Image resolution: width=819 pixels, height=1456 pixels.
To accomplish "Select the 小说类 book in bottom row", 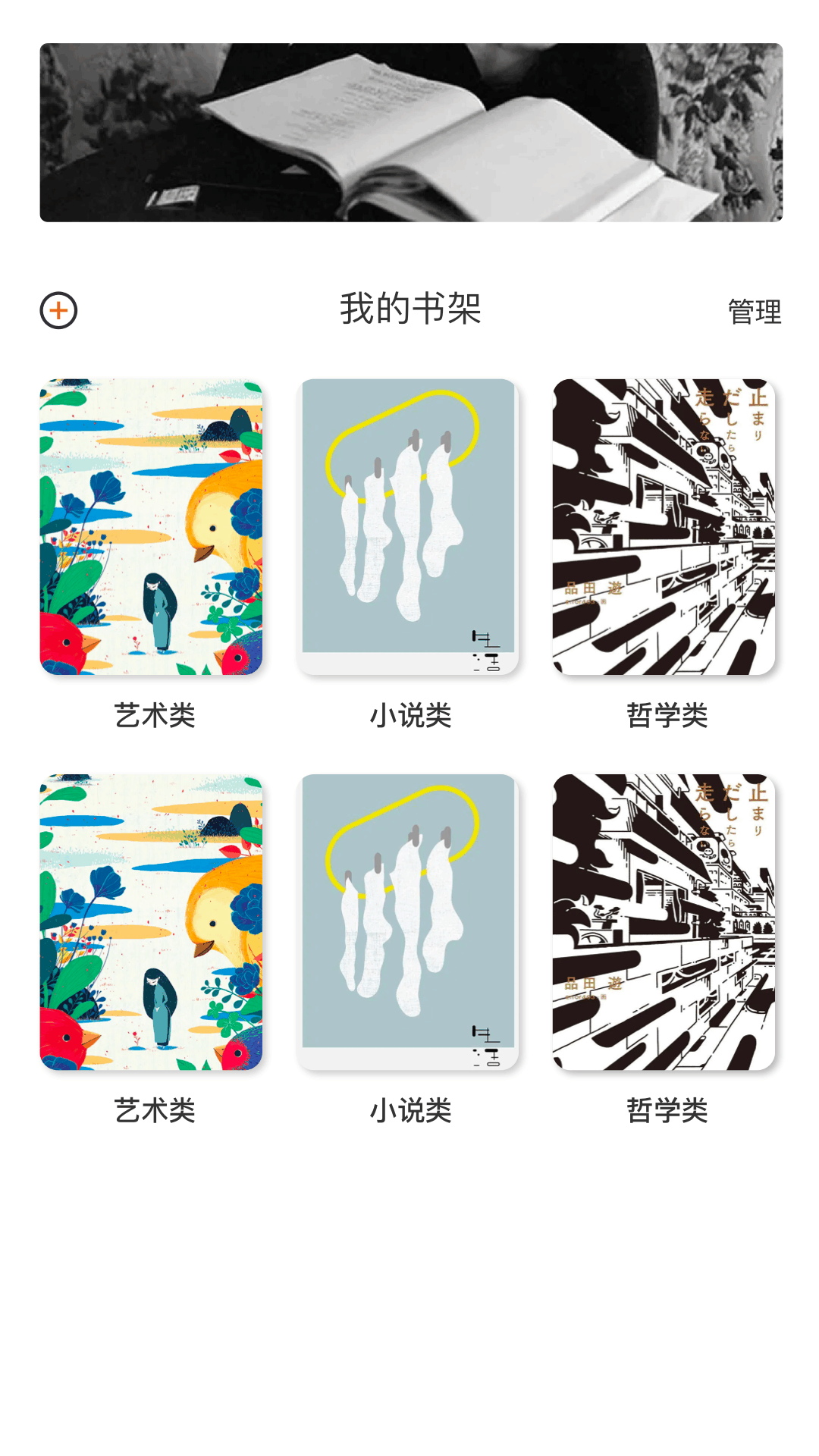I will pyautogui.click(x=408, y=922).
